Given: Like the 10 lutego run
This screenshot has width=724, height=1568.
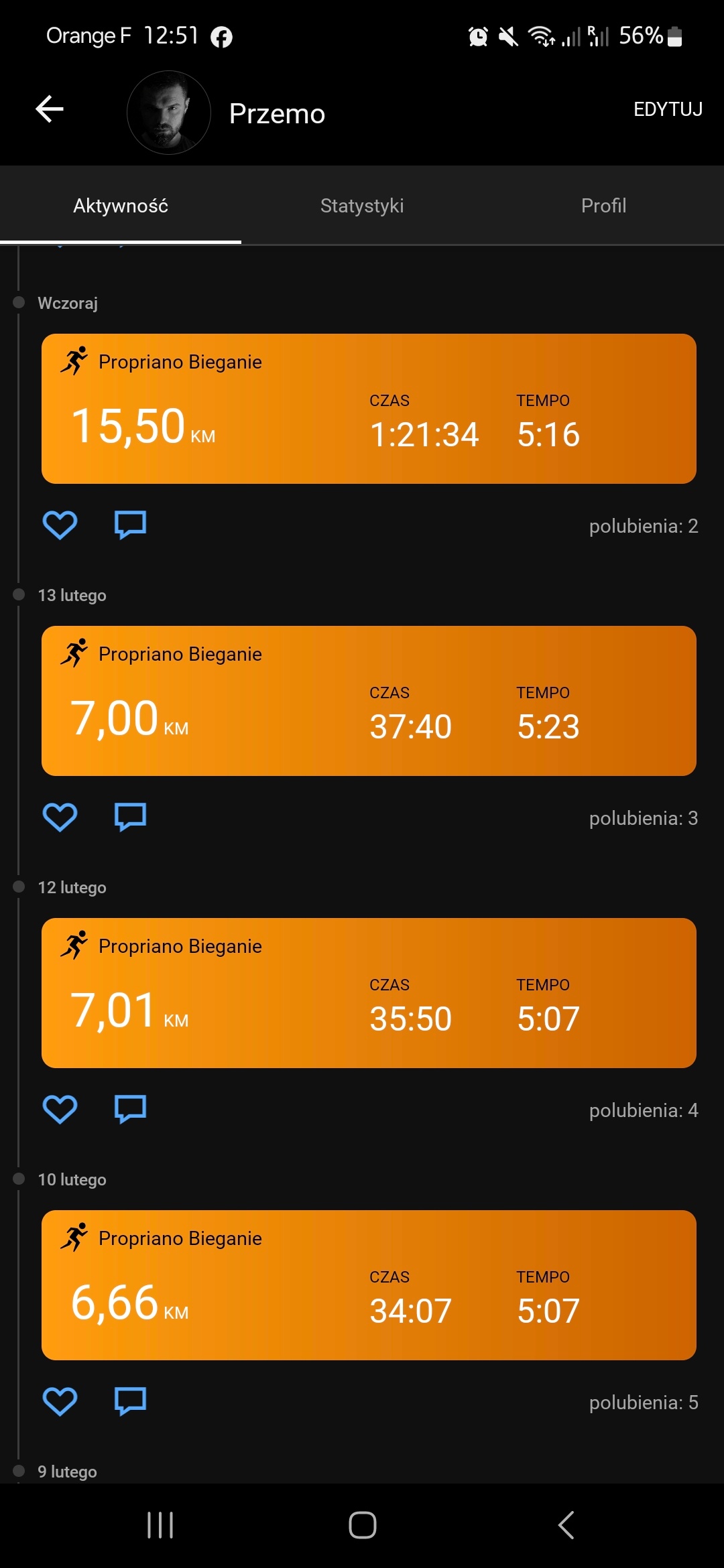Looking at the screenshot, I should click(x=60, y=1401).
